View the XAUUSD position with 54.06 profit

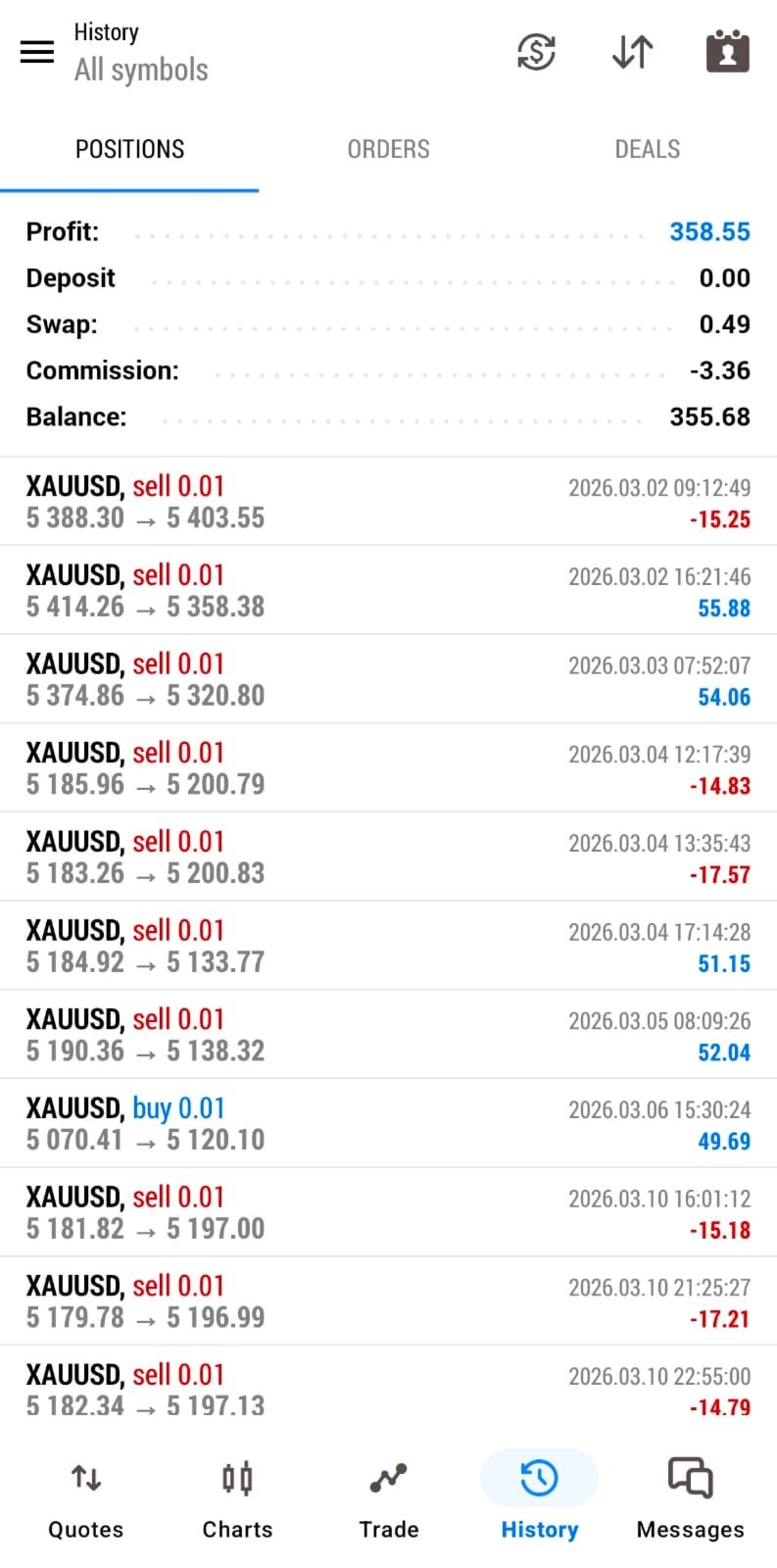pos(388,679)
